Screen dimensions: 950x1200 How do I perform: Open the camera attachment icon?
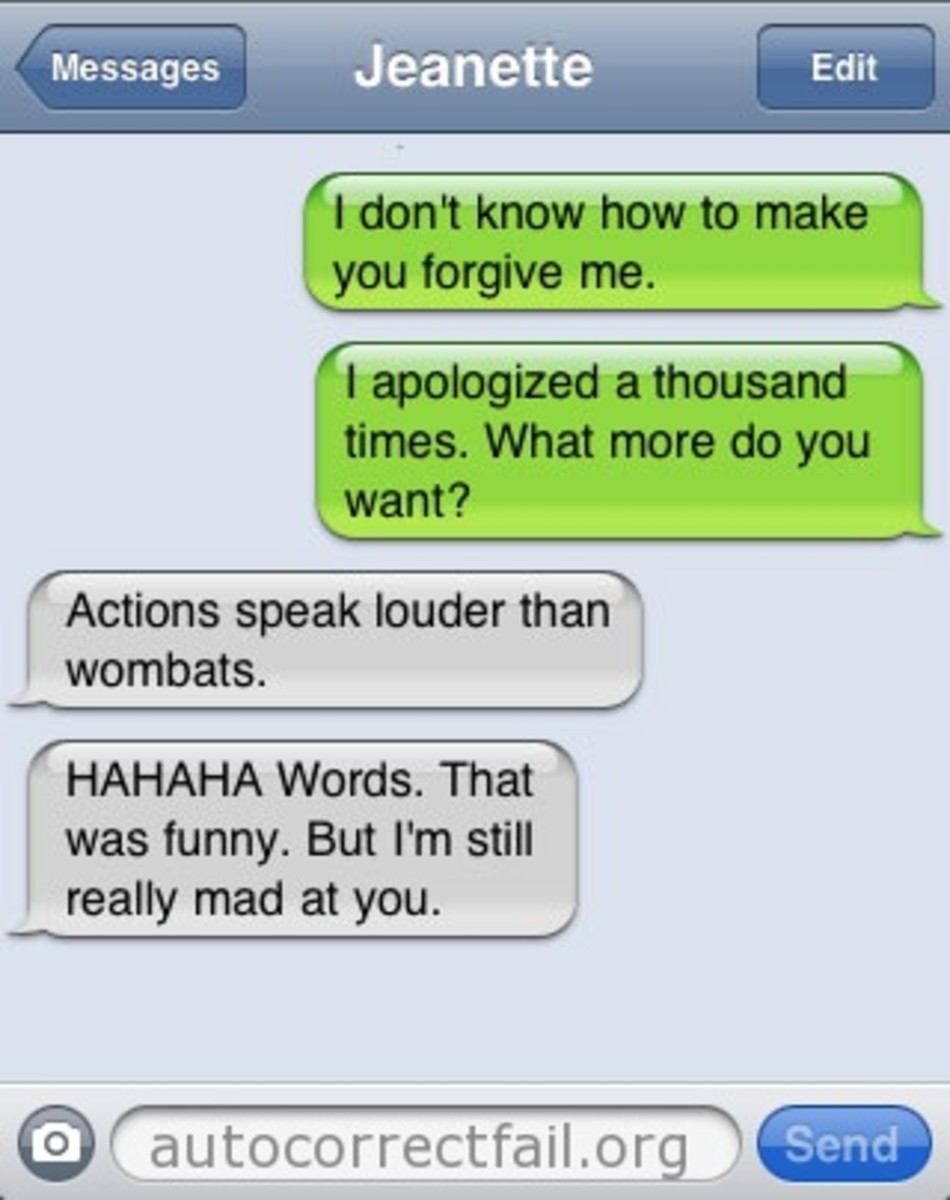click(56, 1144)
